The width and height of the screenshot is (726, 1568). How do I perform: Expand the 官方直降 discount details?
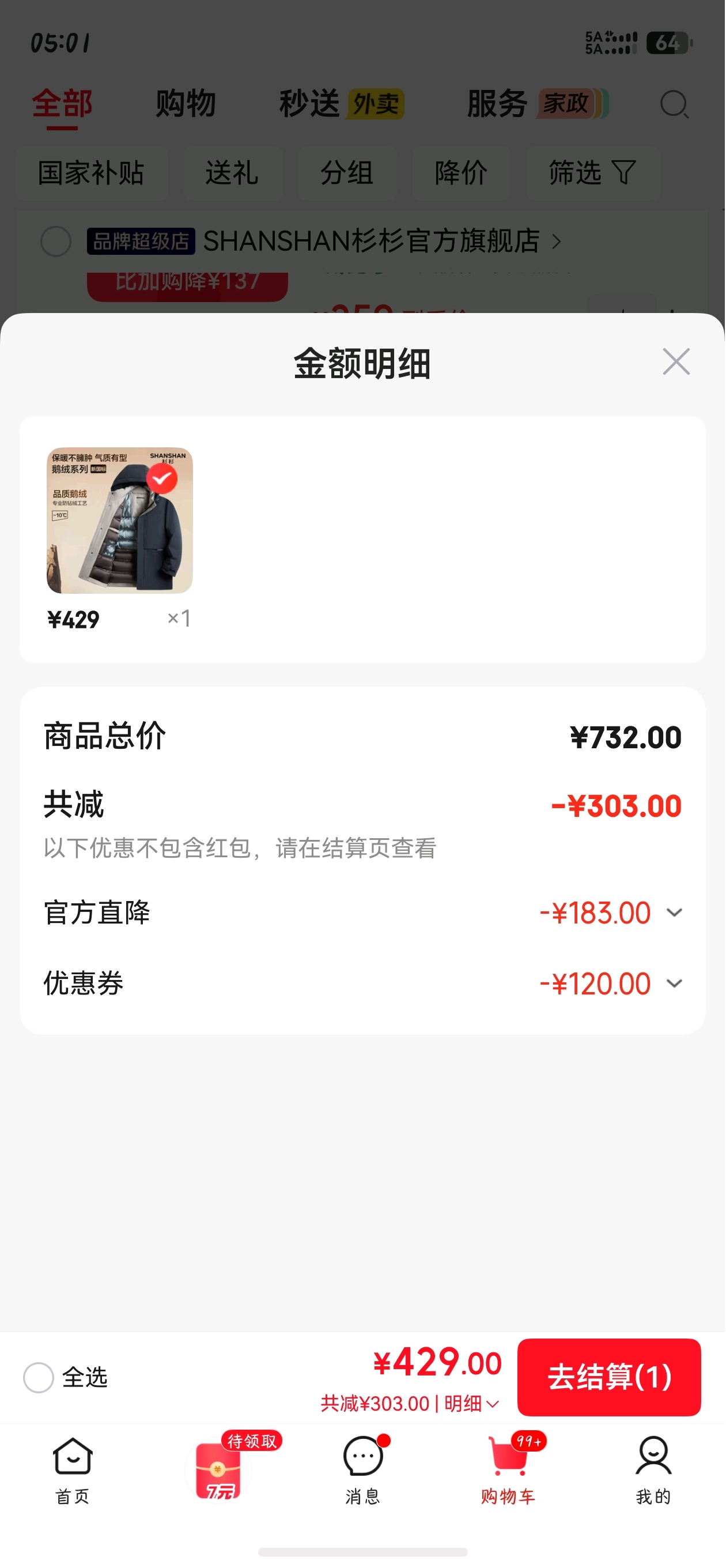click(x=674, y=913)
